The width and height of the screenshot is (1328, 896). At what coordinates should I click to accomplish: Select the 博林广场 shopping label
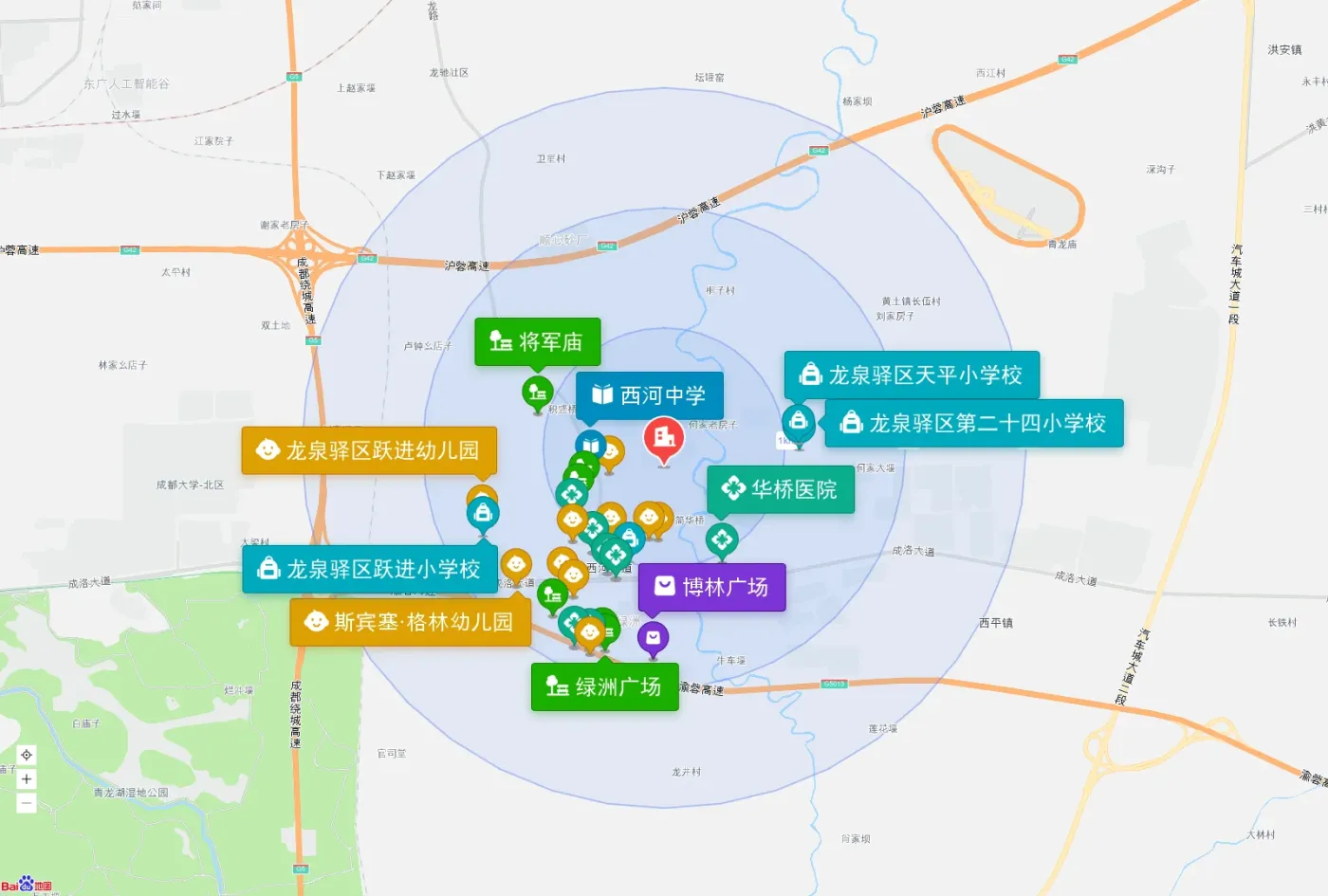click(x=712, y=587)
